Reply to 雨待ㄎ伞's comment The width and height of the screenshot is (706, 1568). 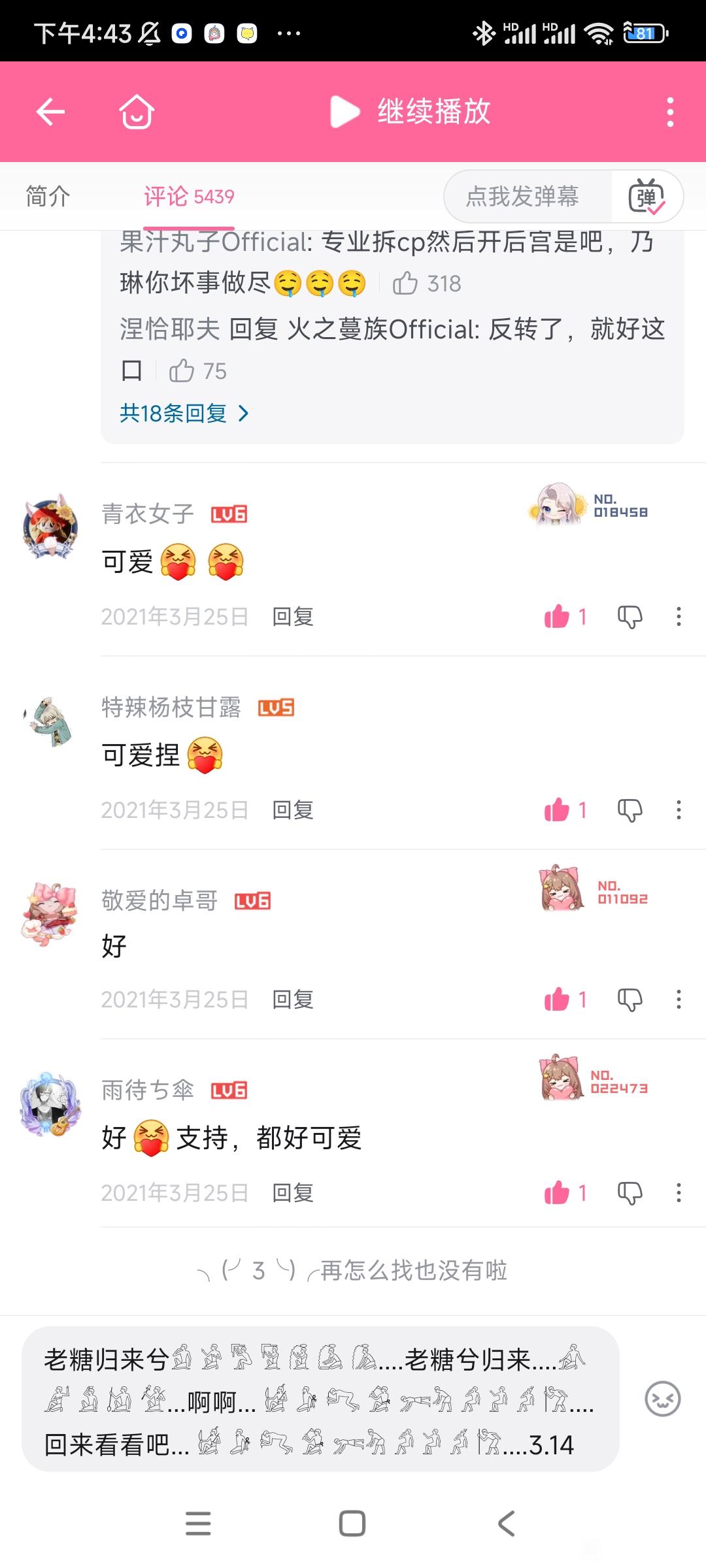(293, 1193)
